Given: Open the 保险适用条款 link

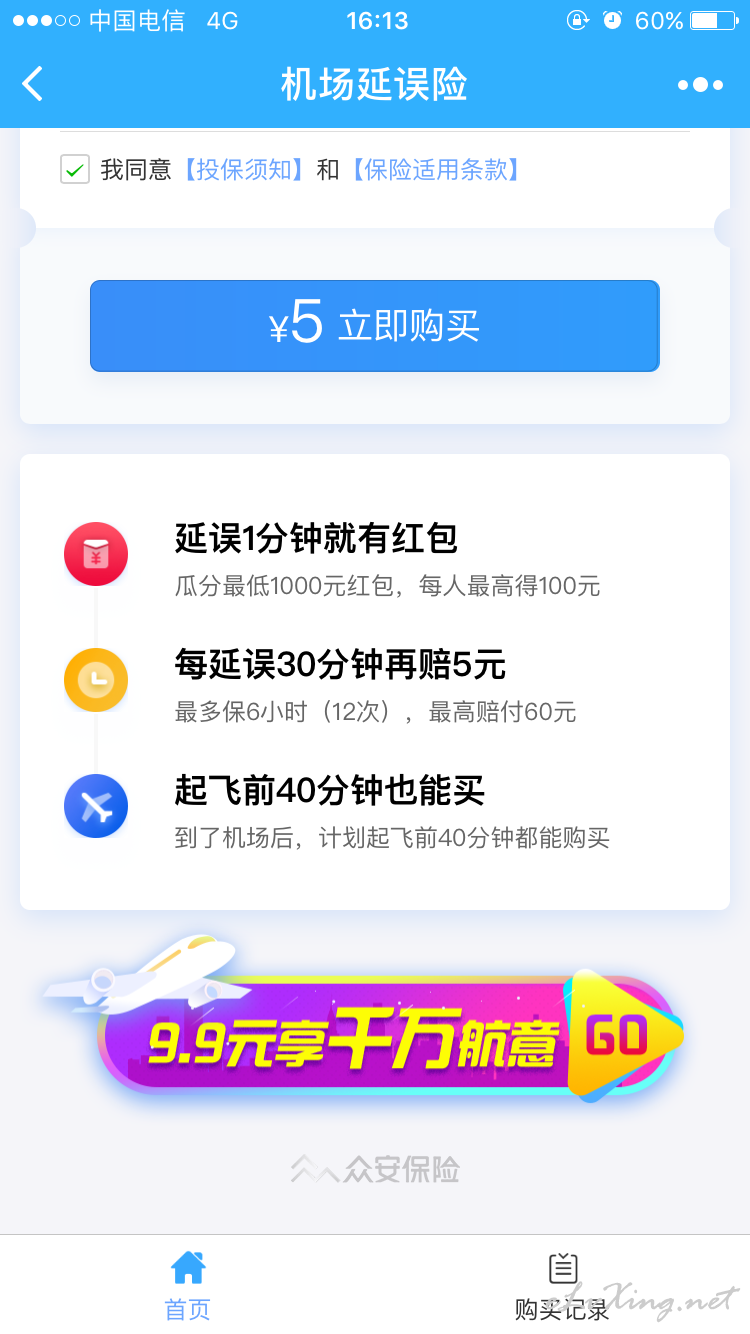Looking at the screenshot, I should tap(435, 170).
